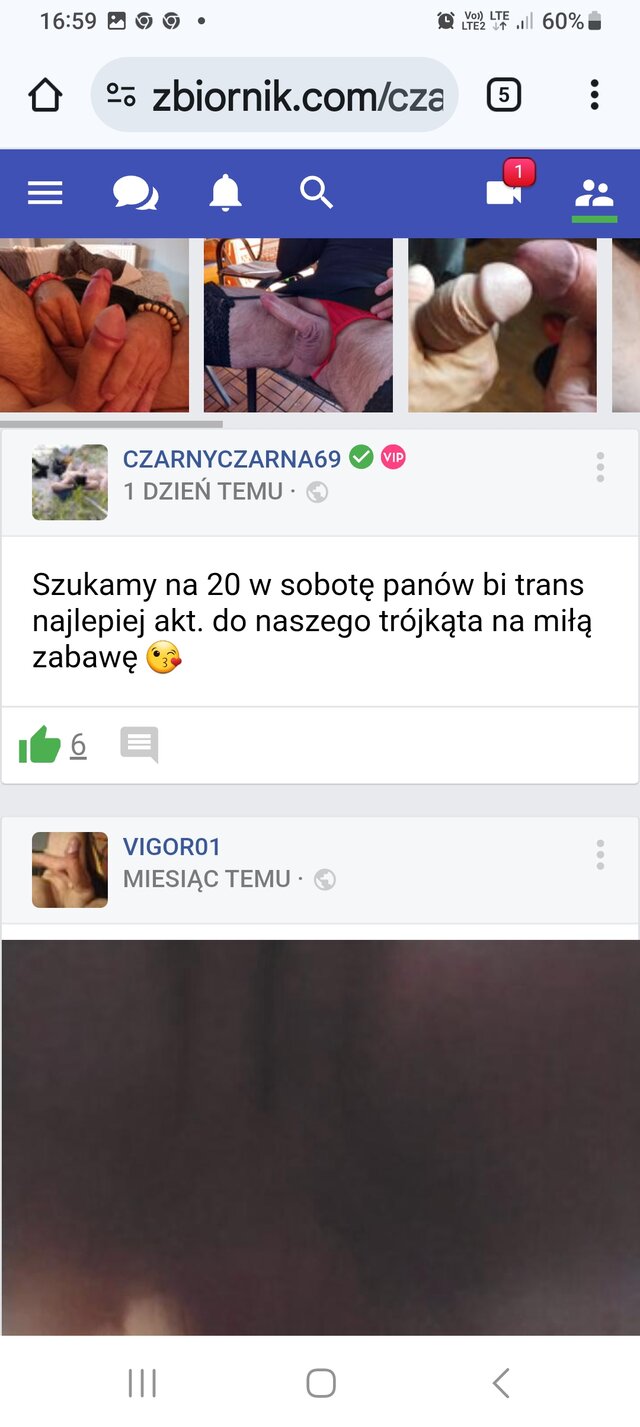Go to the browser home page

click(45, 96)
